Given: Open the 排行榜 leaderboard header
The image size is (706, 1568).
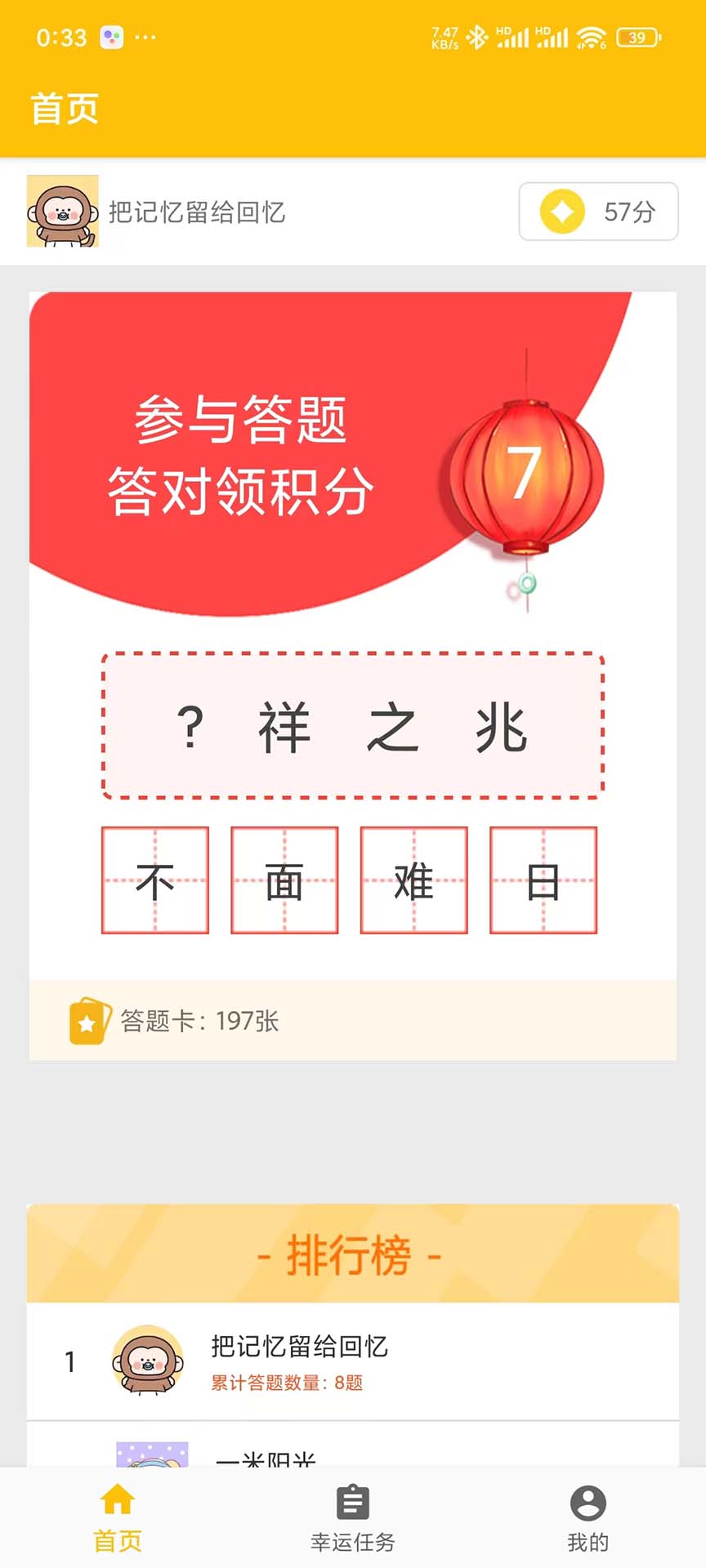Looking at the screenshot, I should pos(351,1254).
